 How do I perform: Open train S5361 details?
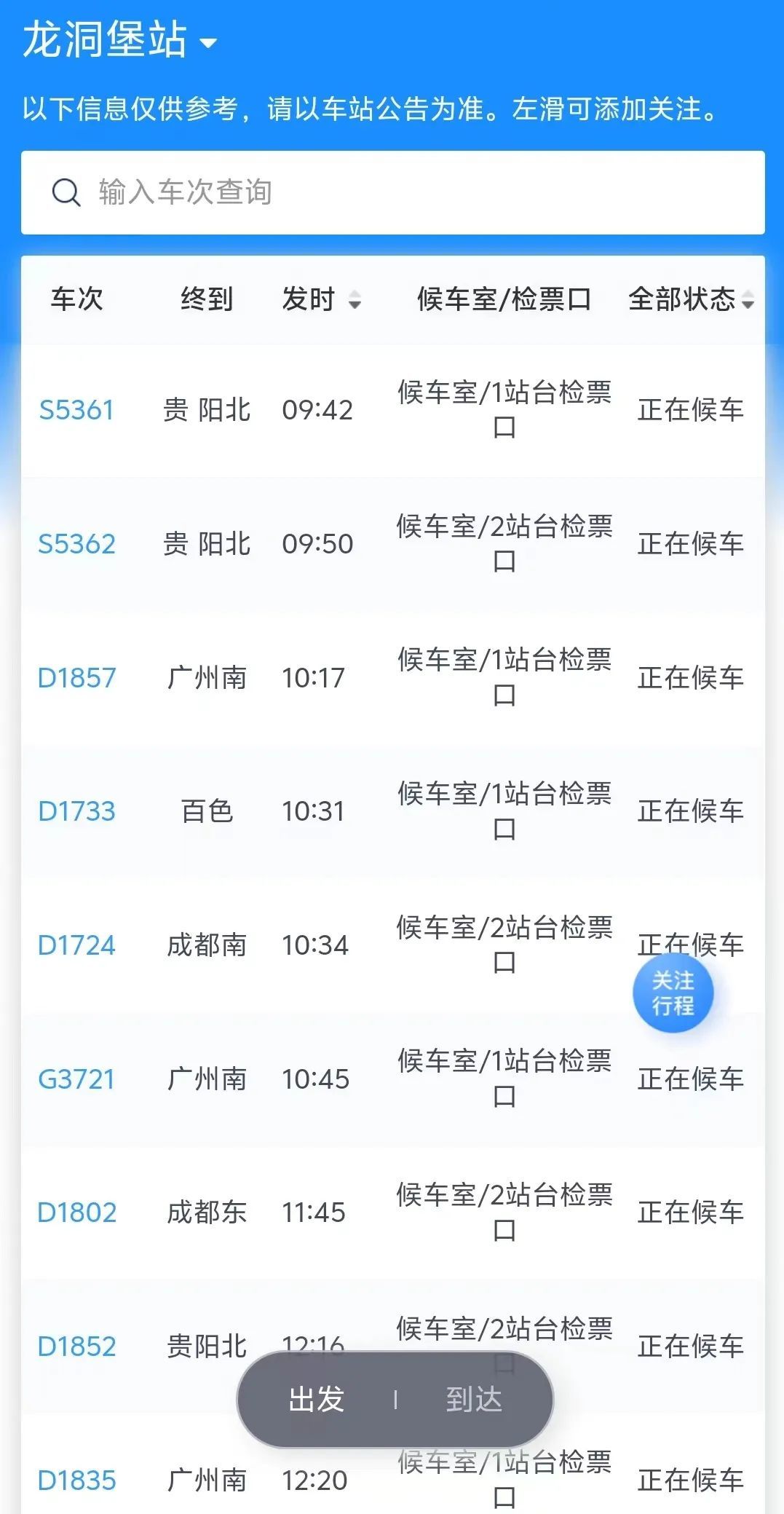point(76,410)
